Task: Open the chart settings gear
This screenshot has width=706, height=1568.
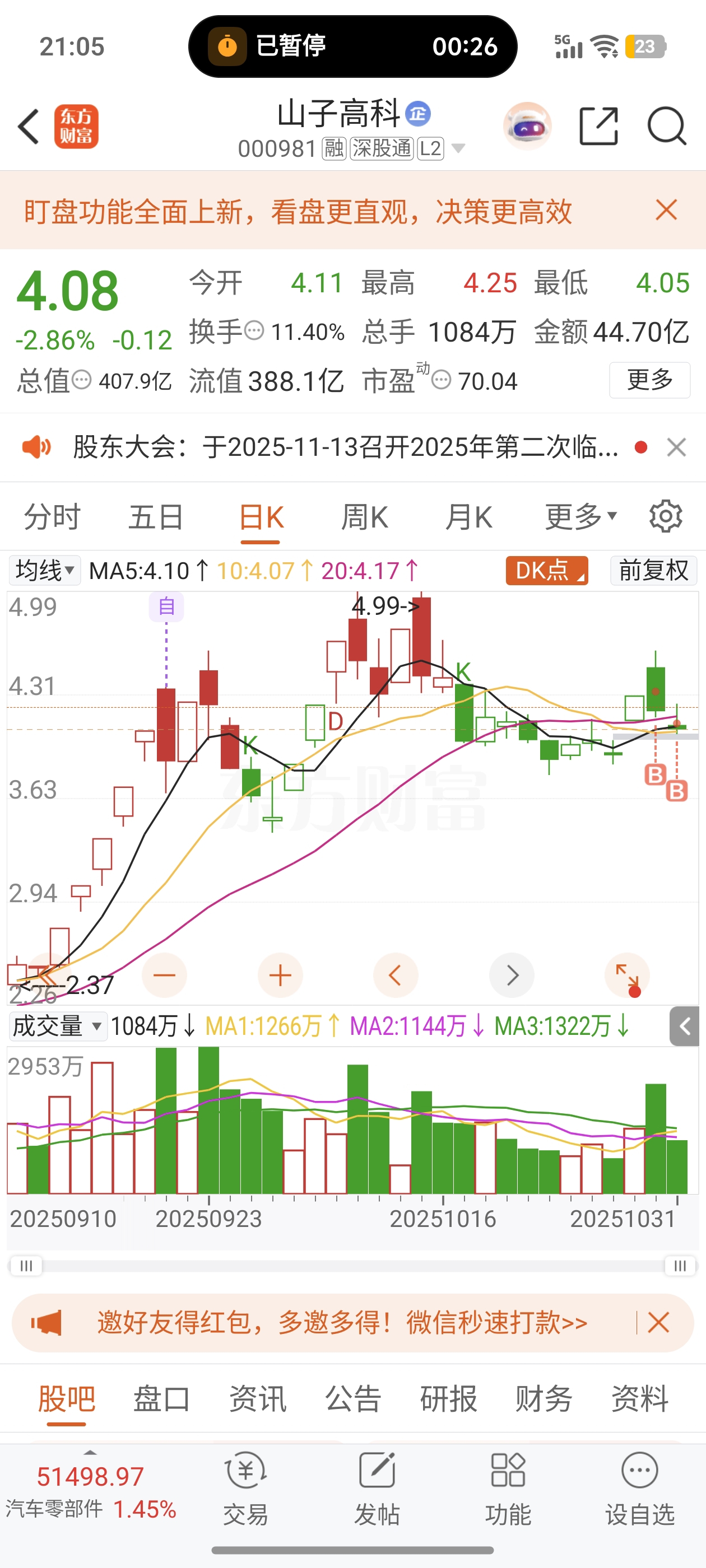Action: pos(666,517)
